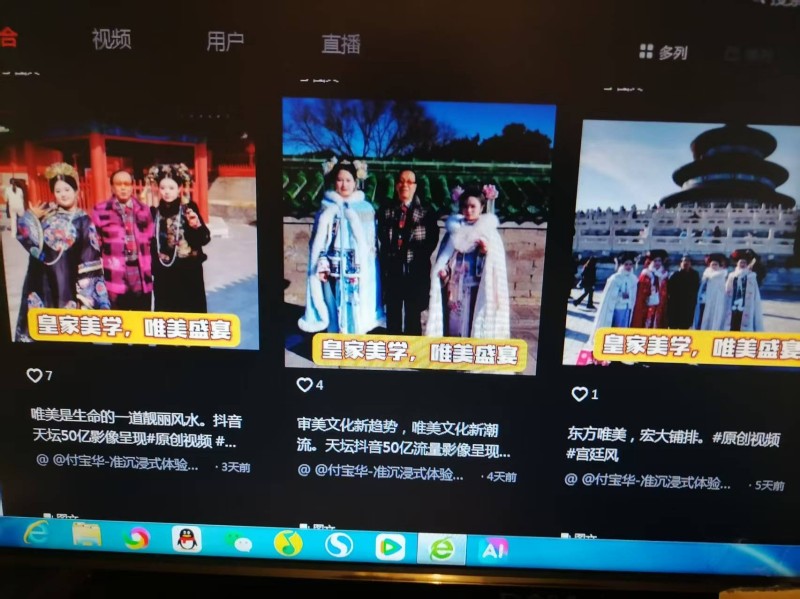The height and width of the screenshot is (599, 800).
Task: Open the video card captioned 审美文化新趋势
Action: (x=418, y=235)
